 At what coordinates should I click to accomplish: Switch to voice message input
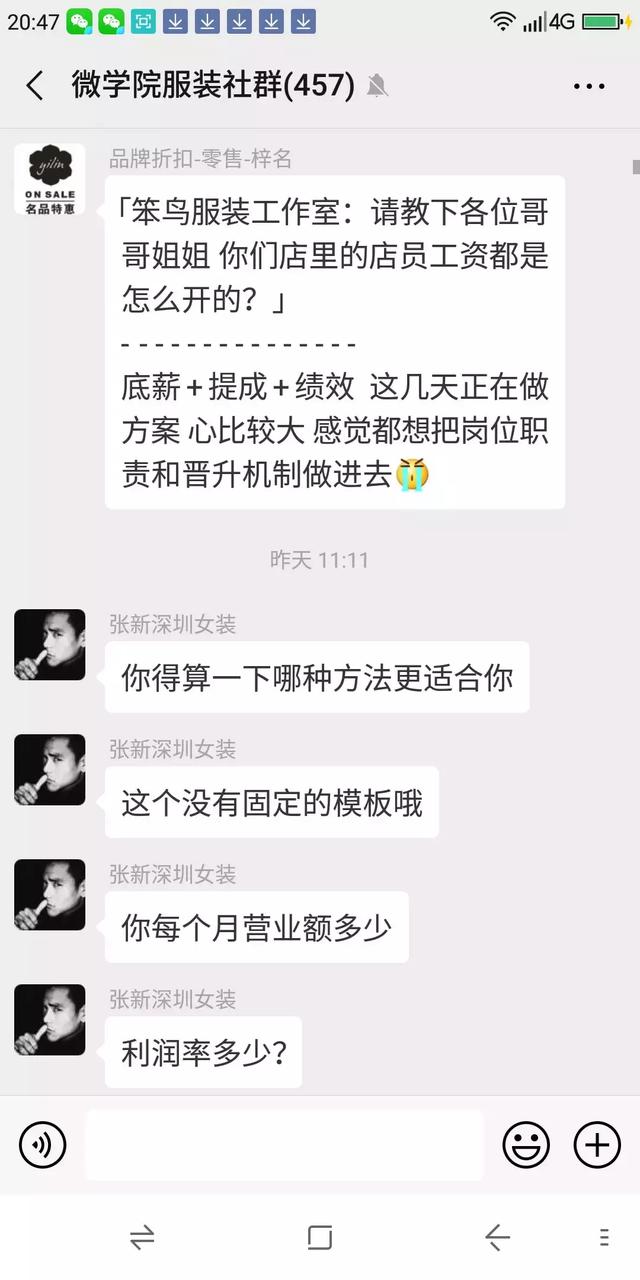42,1144
